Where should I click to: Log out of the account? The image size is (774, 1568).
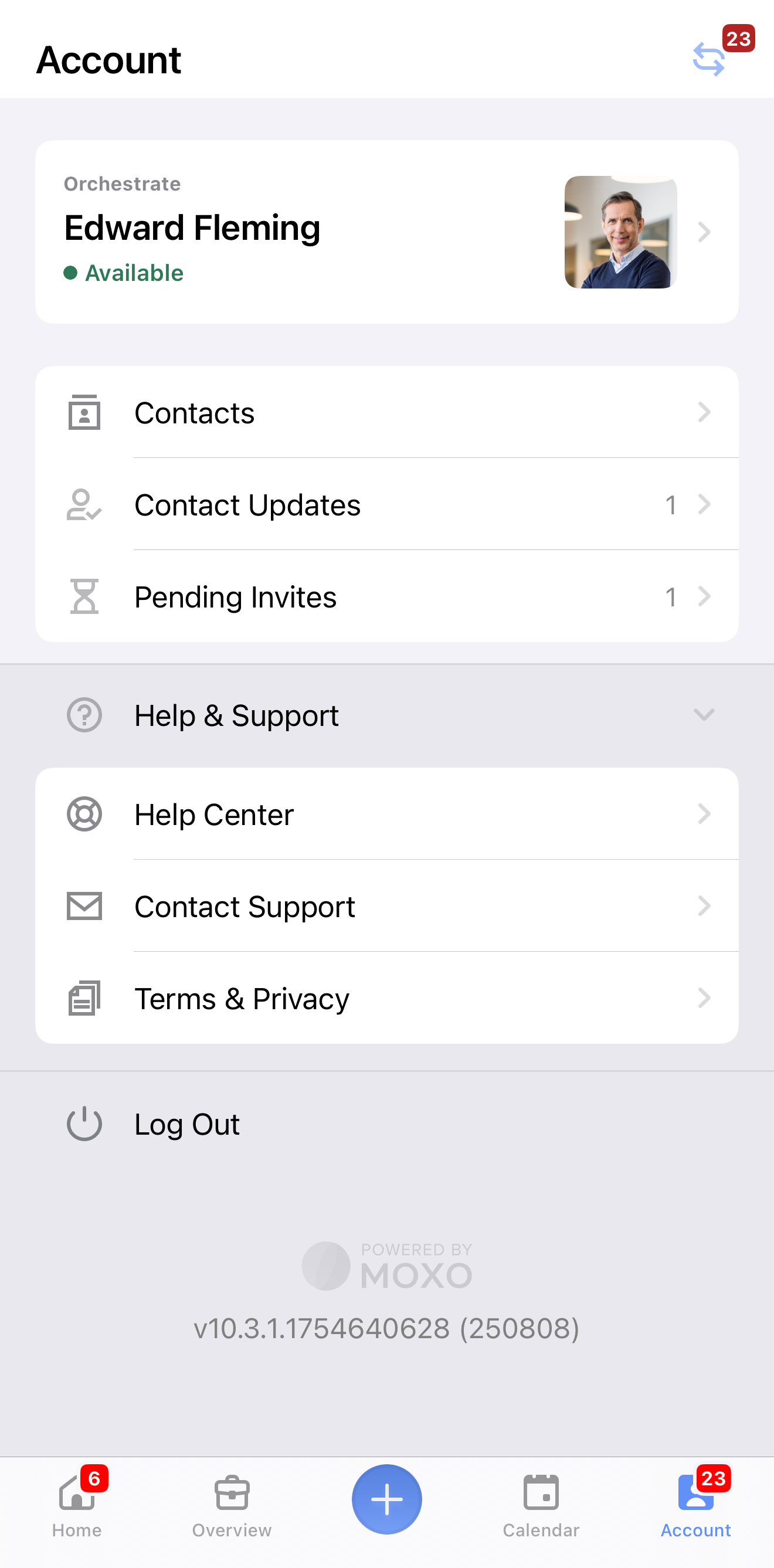pos(387,1124)
